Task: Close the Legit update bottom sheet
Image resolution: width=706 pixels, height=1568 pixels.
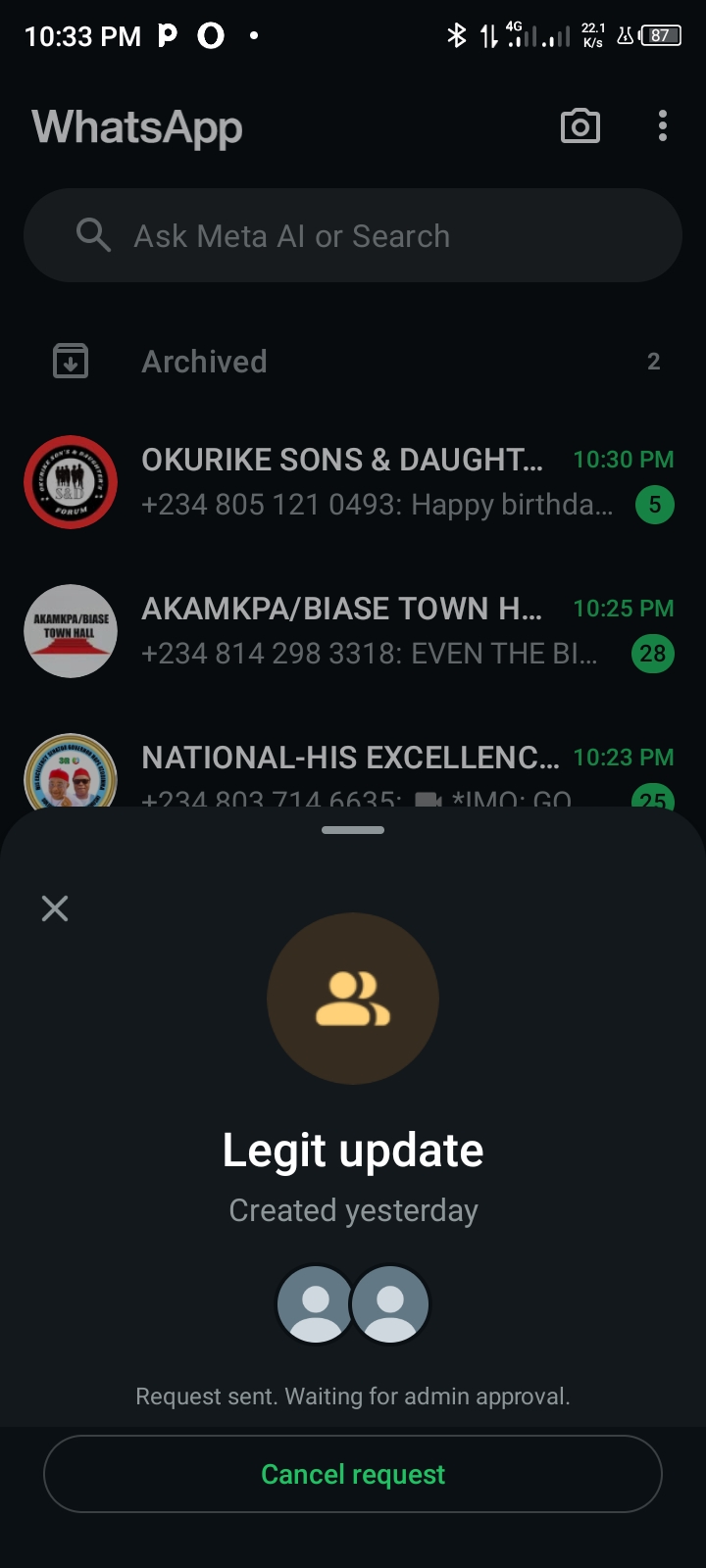Action: point(55,908)
